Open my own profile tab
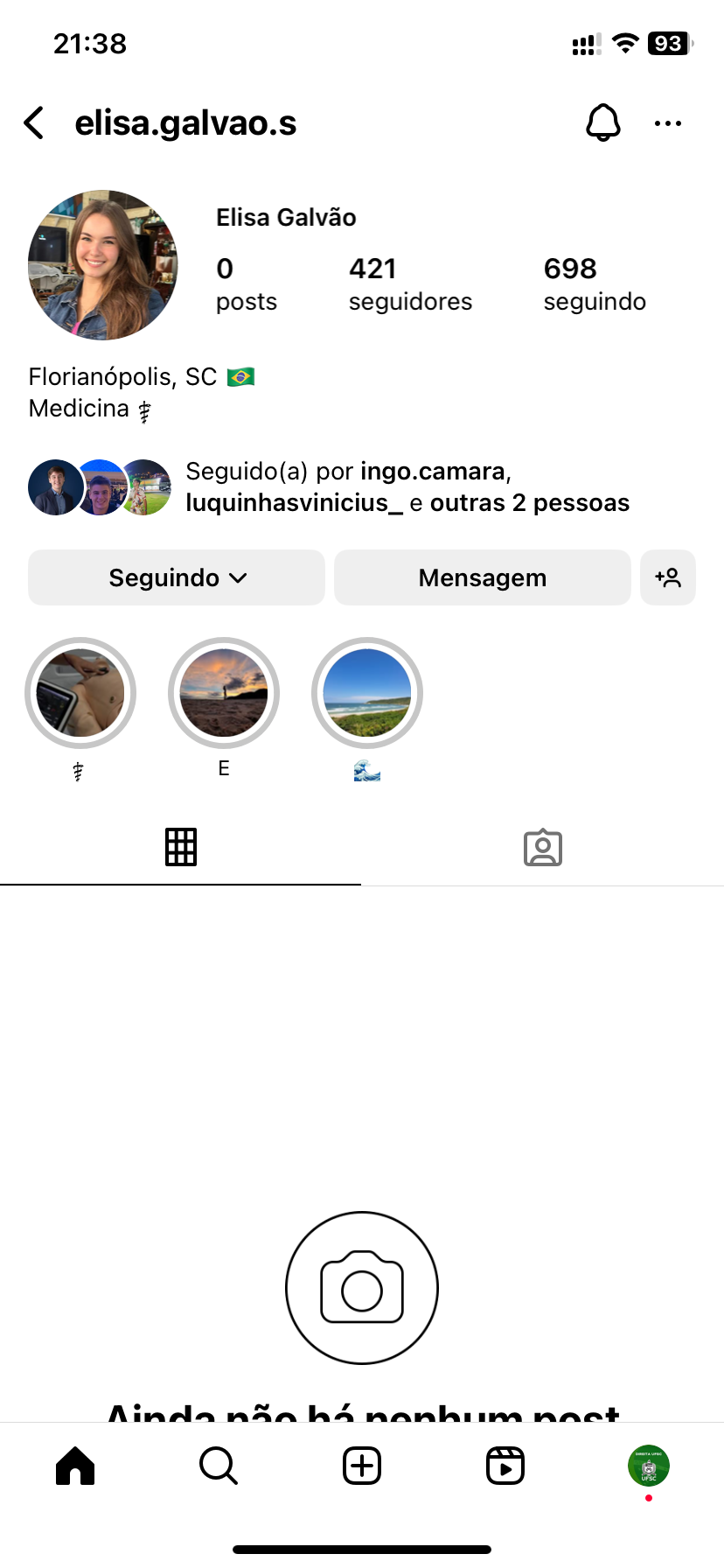 [x=648, y=1466]
